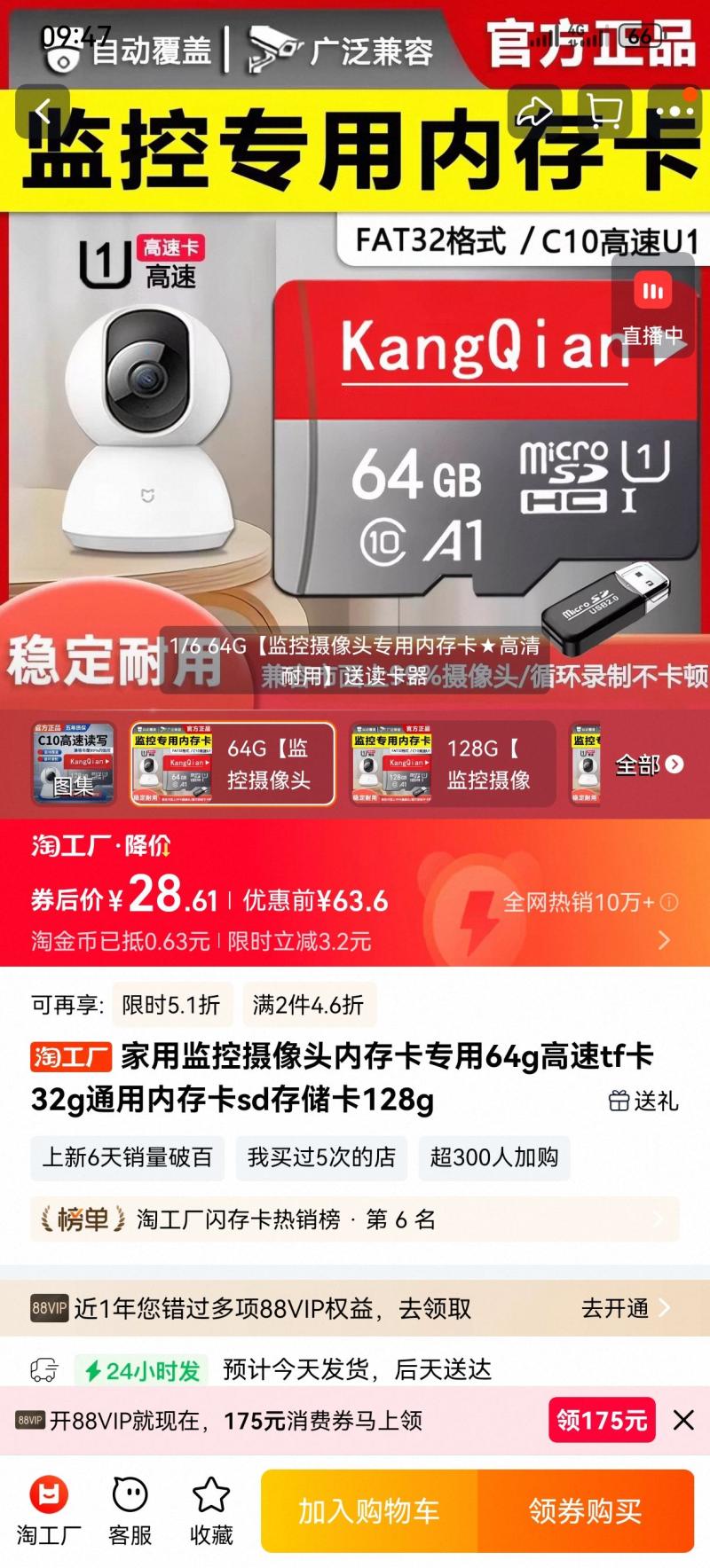
Task: Tap the 满2件4.6折 discount chip
Action: (308, 1005)
